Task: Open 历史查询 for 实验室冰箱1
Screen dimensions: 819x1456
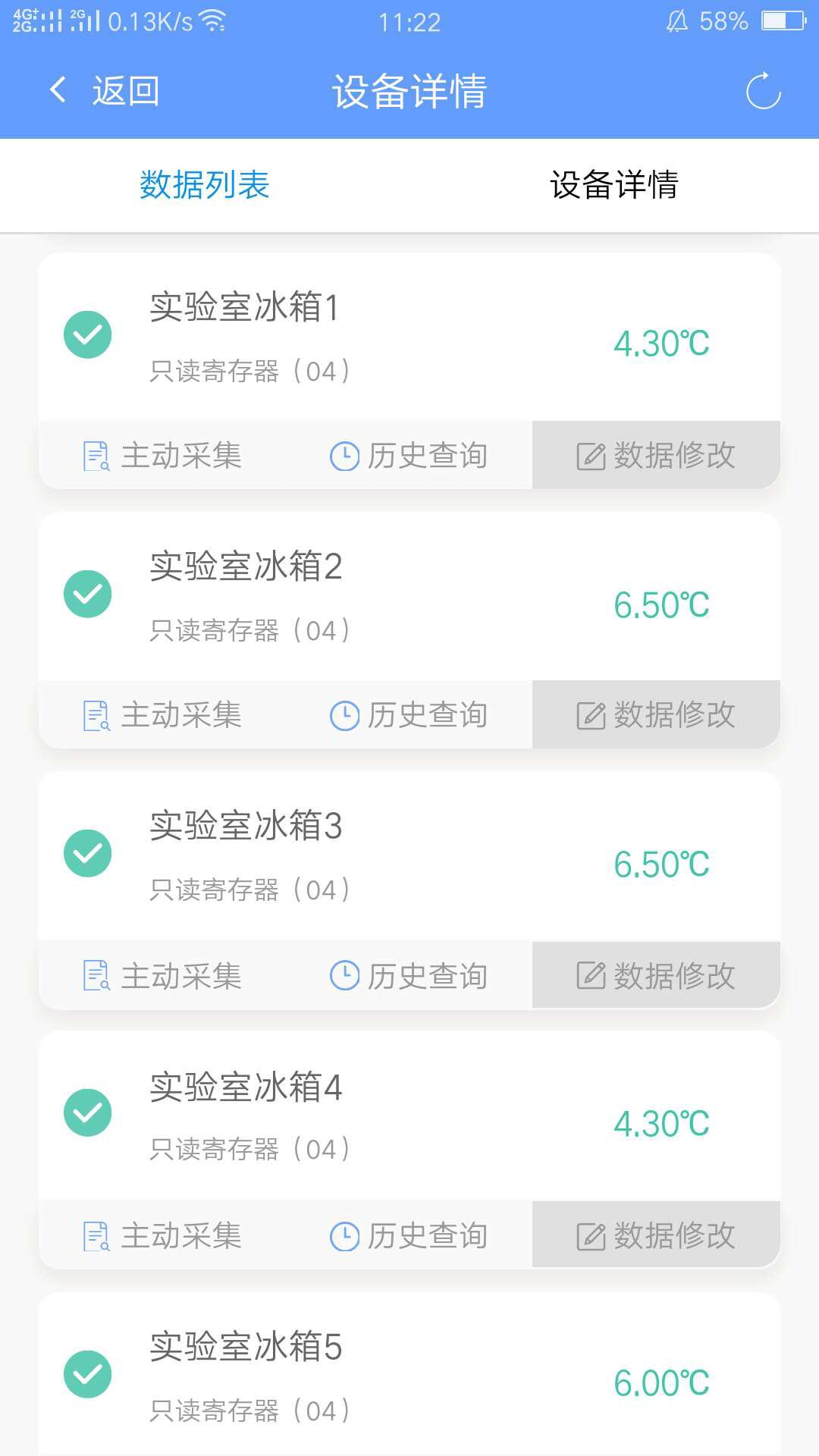Action: pyautogui.click(x=409, y=455)
